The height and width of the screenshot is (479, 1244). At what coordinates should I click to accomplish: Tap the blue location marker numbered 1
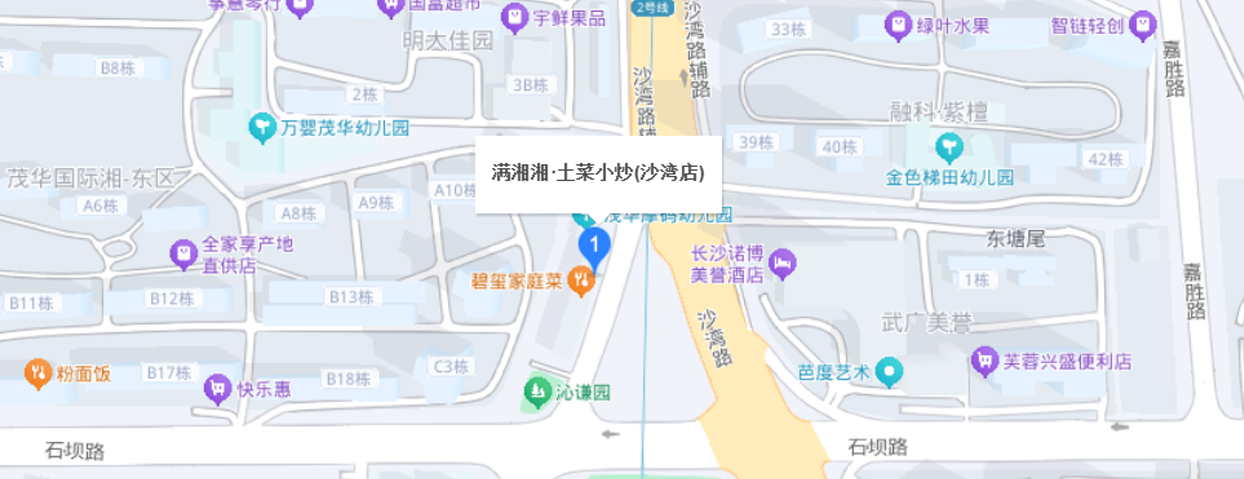point(595,245)
